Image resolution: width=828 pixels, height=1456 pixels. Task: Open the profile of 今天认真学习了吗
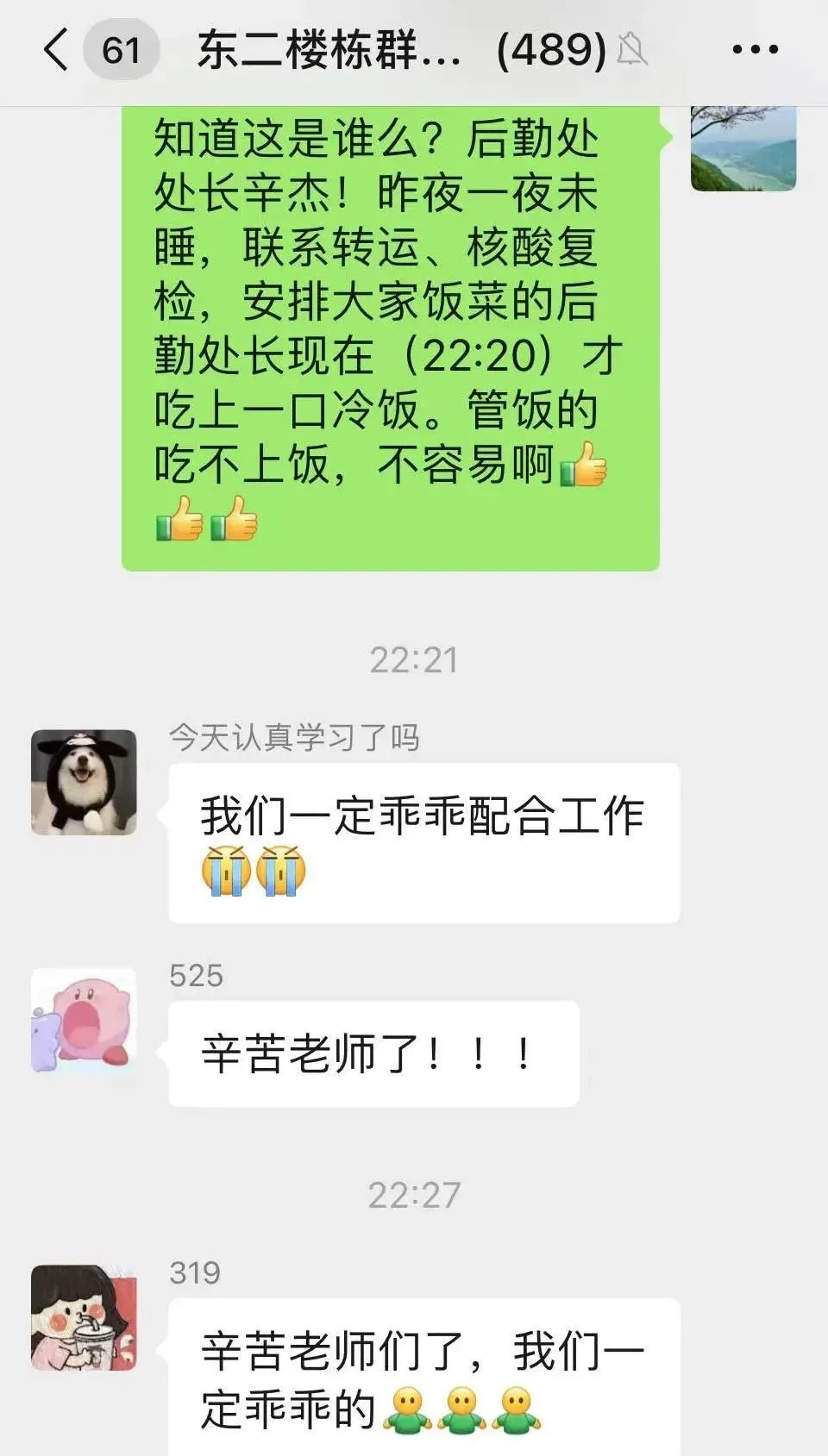click(x=84, y=782)
